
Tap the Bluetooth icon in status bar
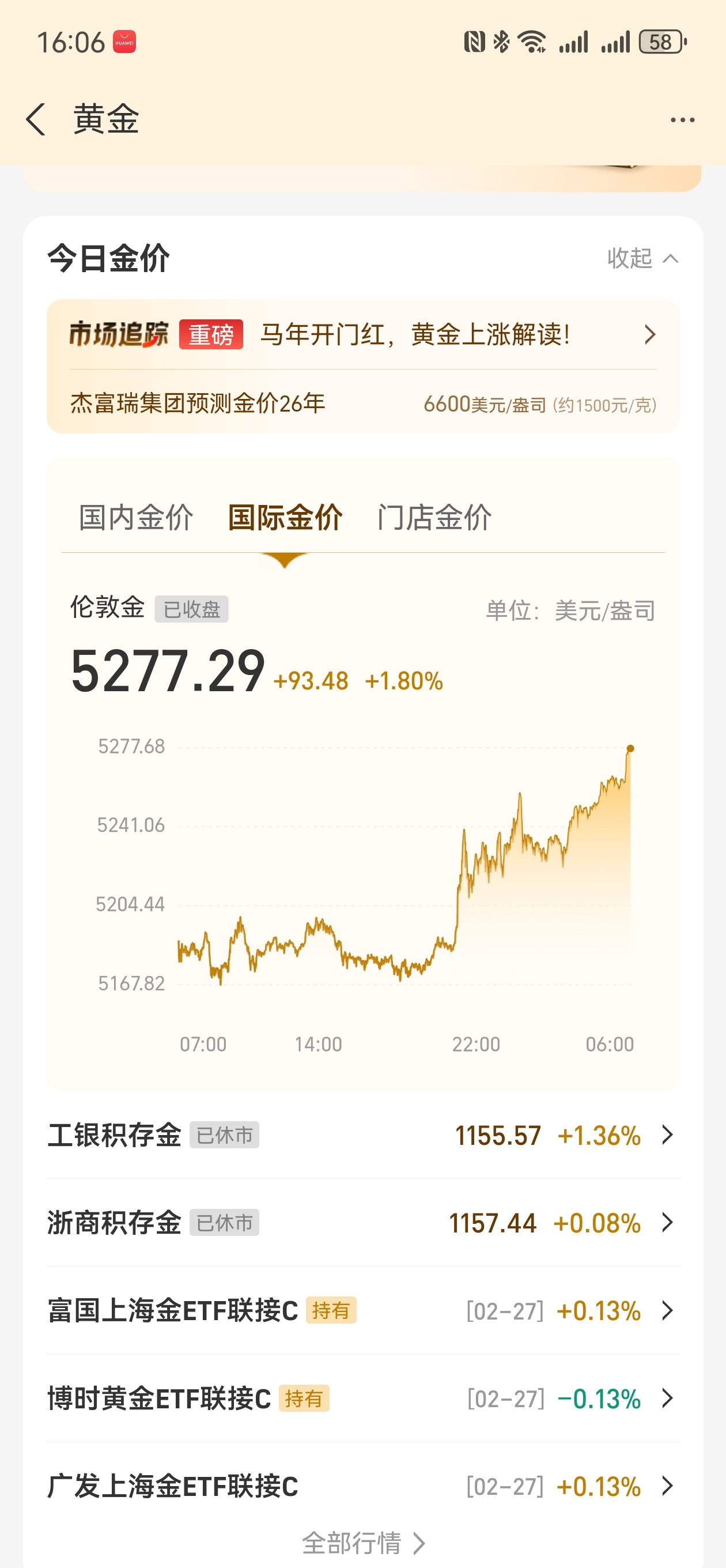tap(500, 40)
